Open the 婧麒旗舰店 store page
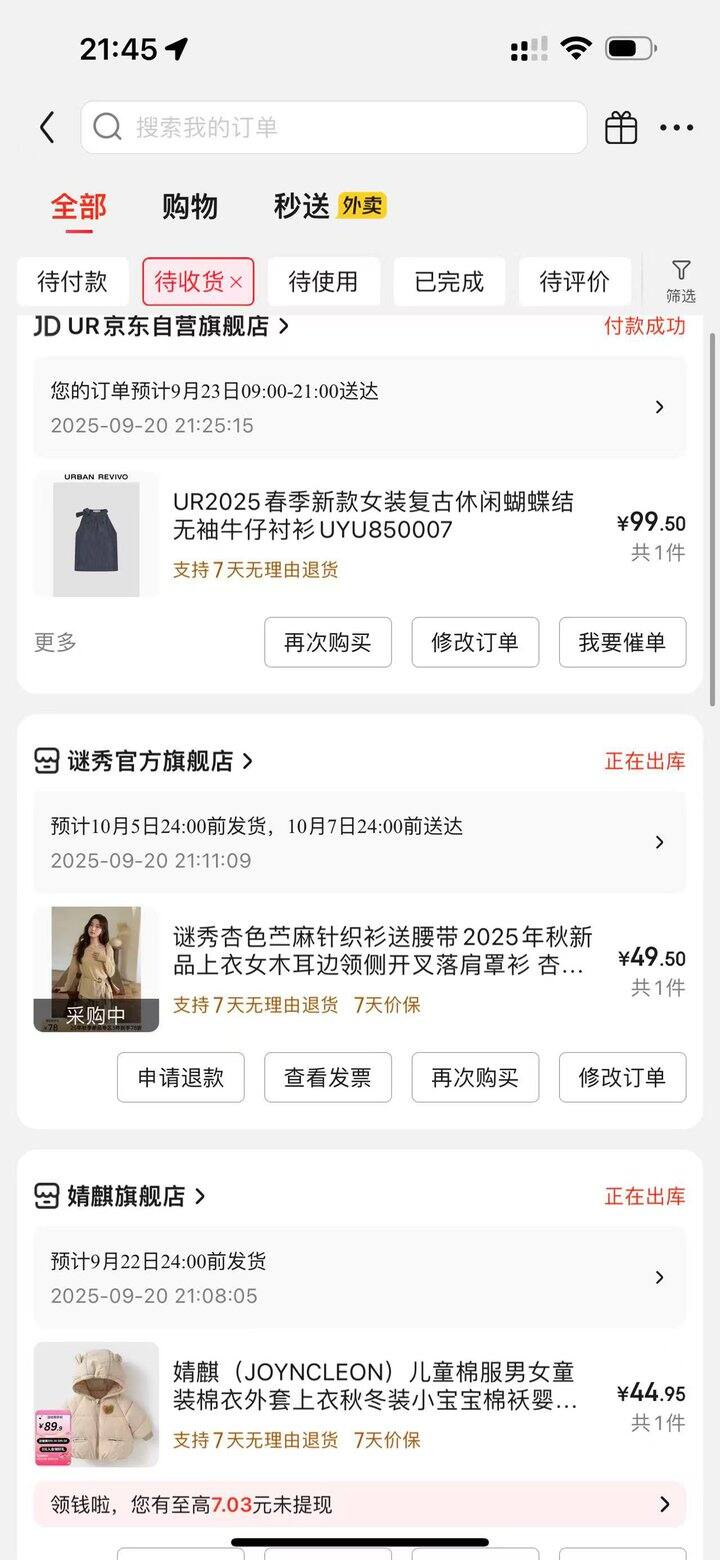 [x=126, y=1196]
